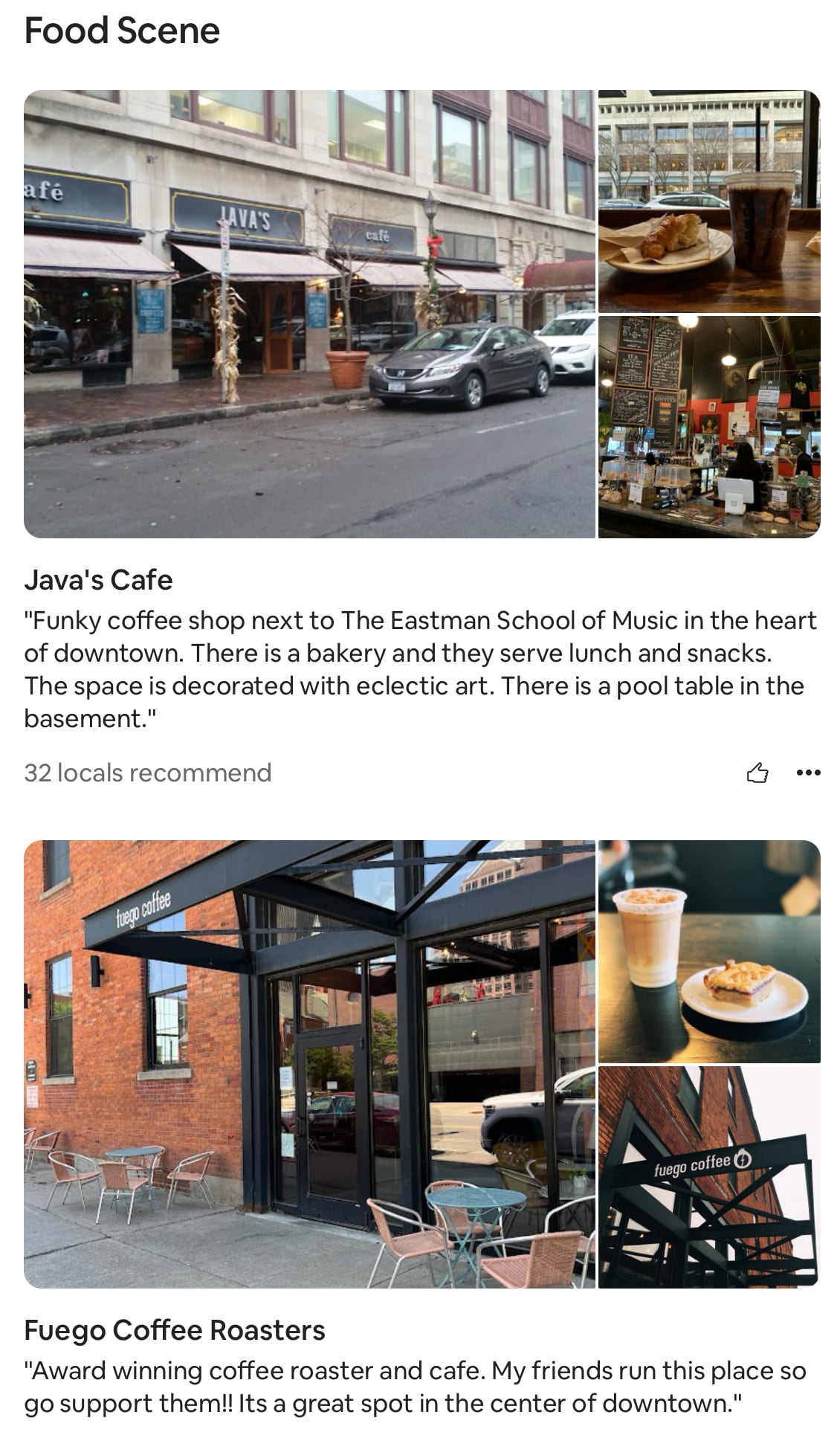Open Fuego Coffee Roasters place details
The height and width of the screenshot is (1435, 840).
[175, 1330]
